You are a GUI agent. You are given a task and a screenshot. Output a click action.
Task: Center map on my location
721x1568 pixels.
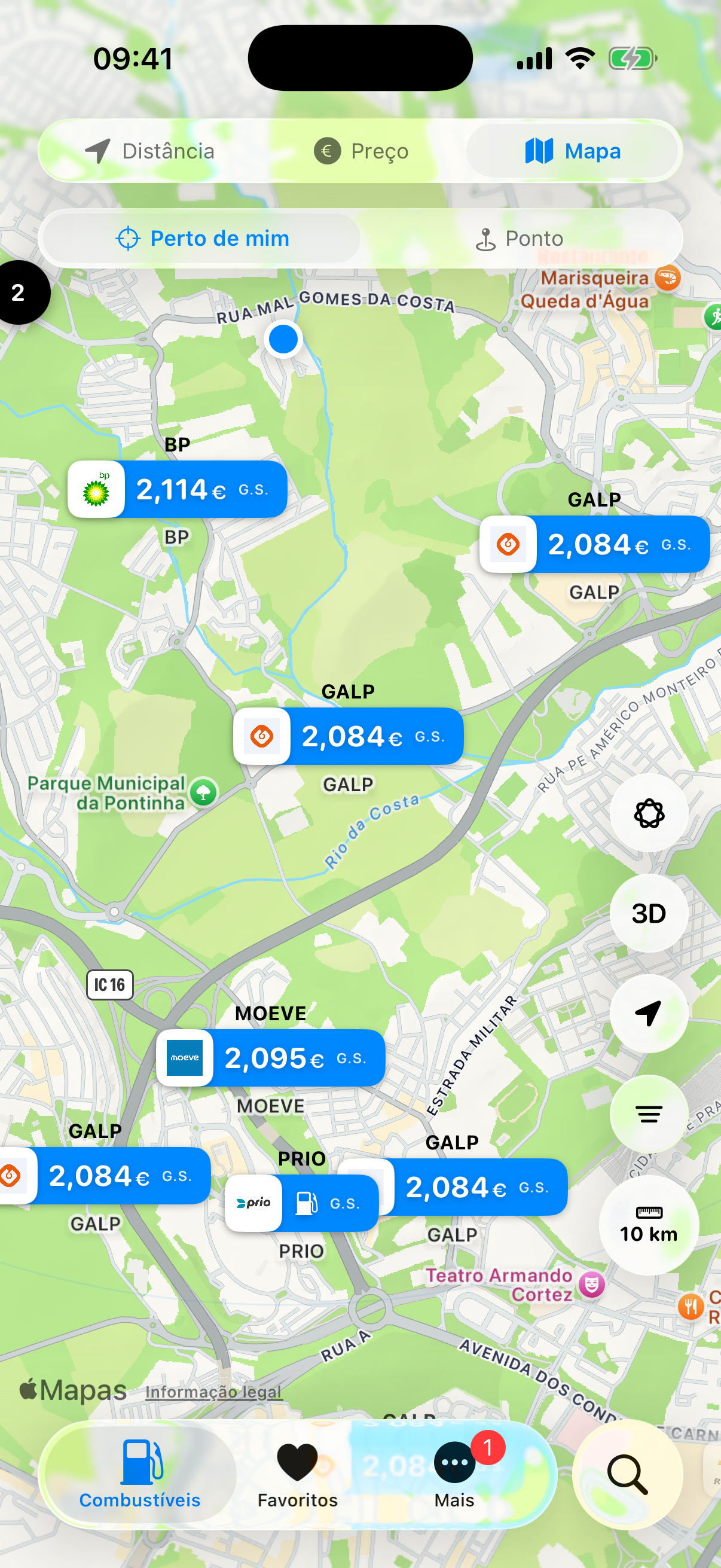[x=649, y=1014]
